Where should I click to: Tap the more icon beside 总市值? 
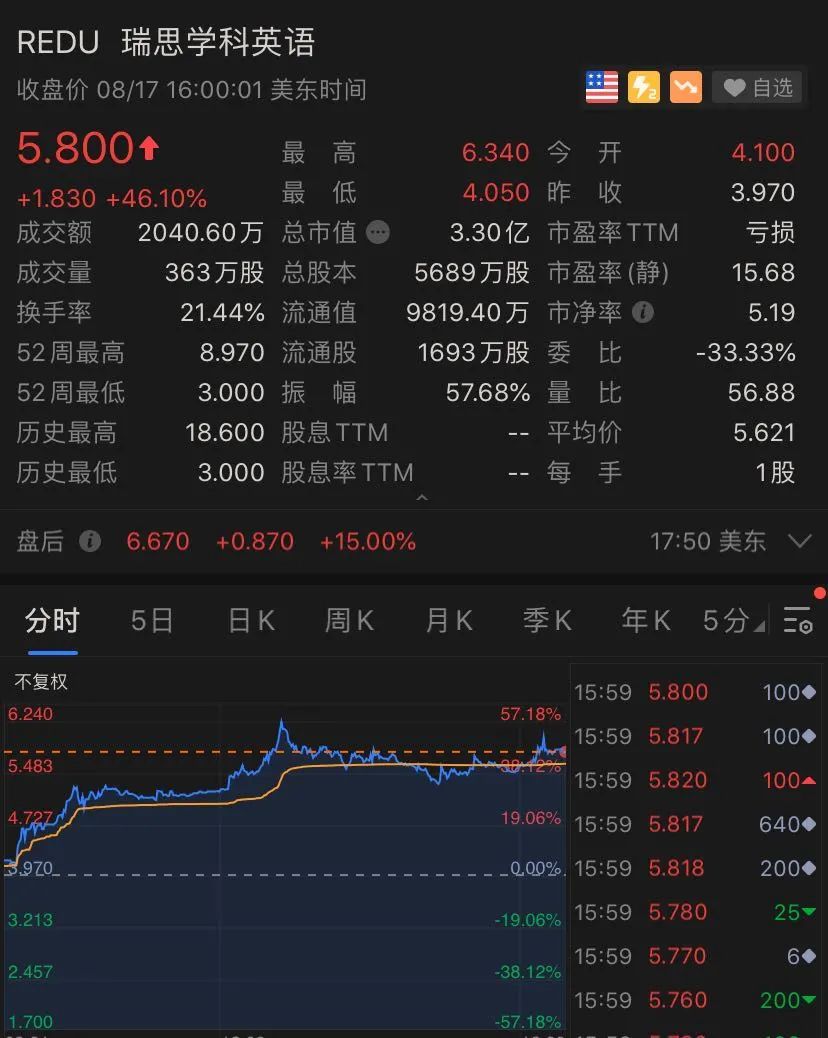tap(378, 232)
